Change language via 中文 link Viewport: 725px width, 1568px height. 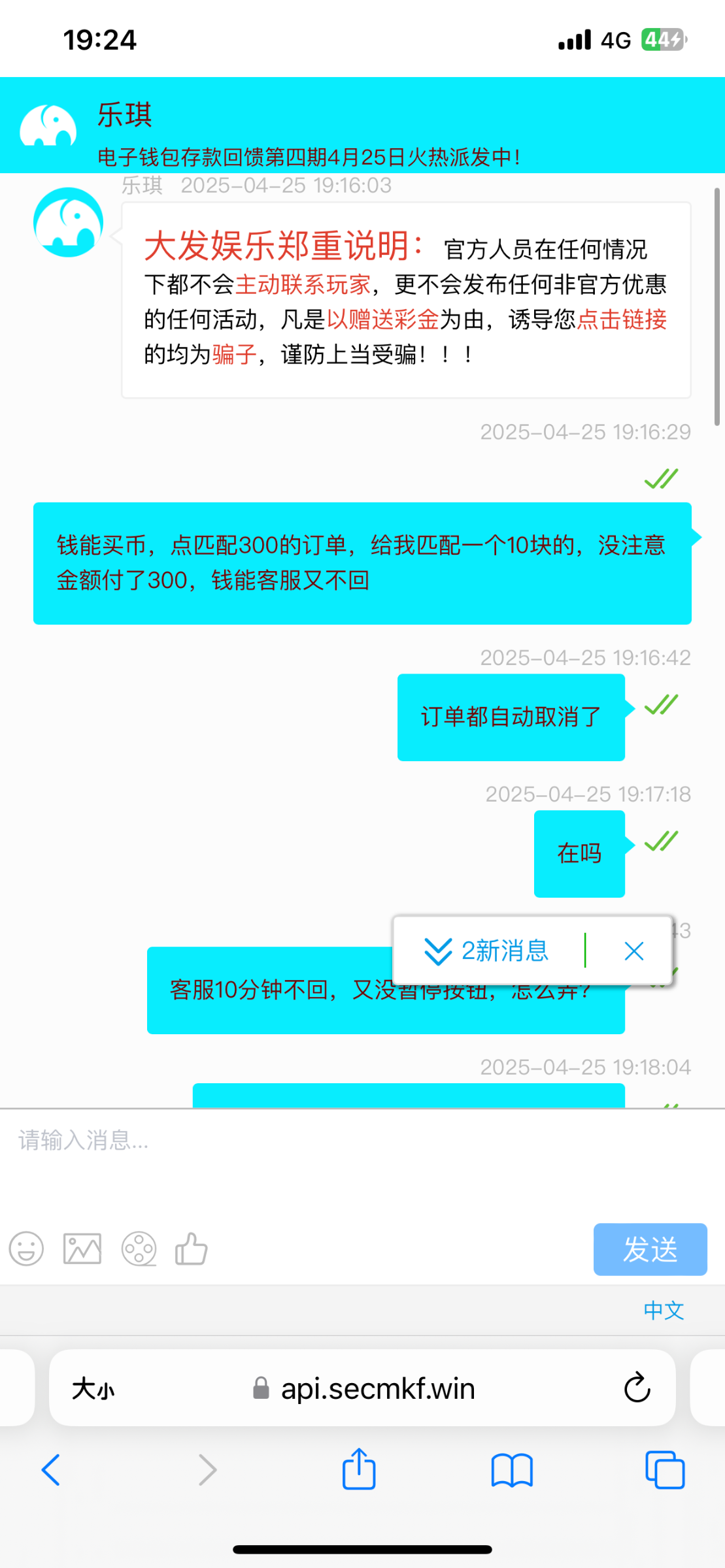pyautogui.click(x=664, y=1310)
